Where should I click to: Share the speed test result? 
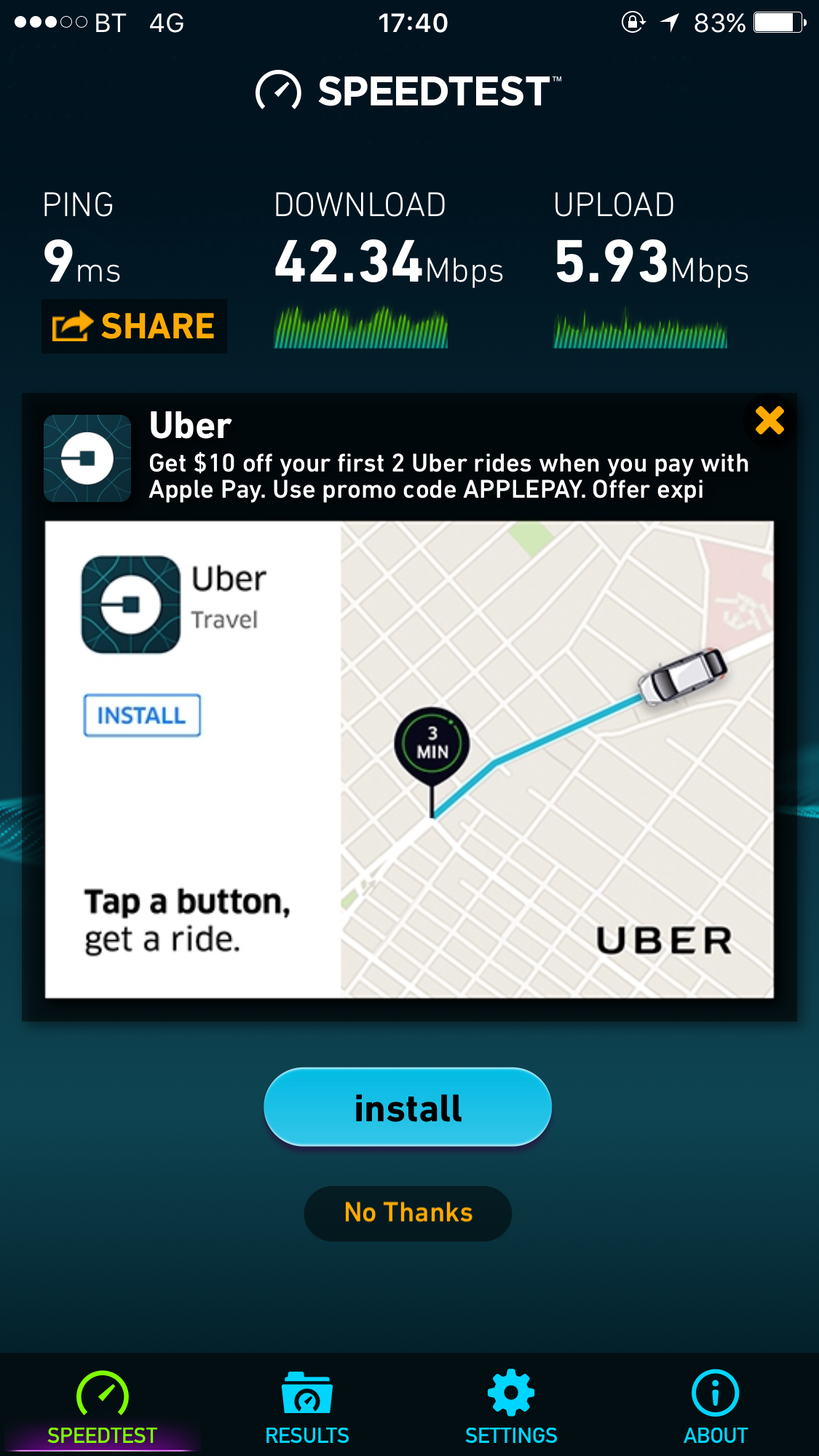pos(135,326)
